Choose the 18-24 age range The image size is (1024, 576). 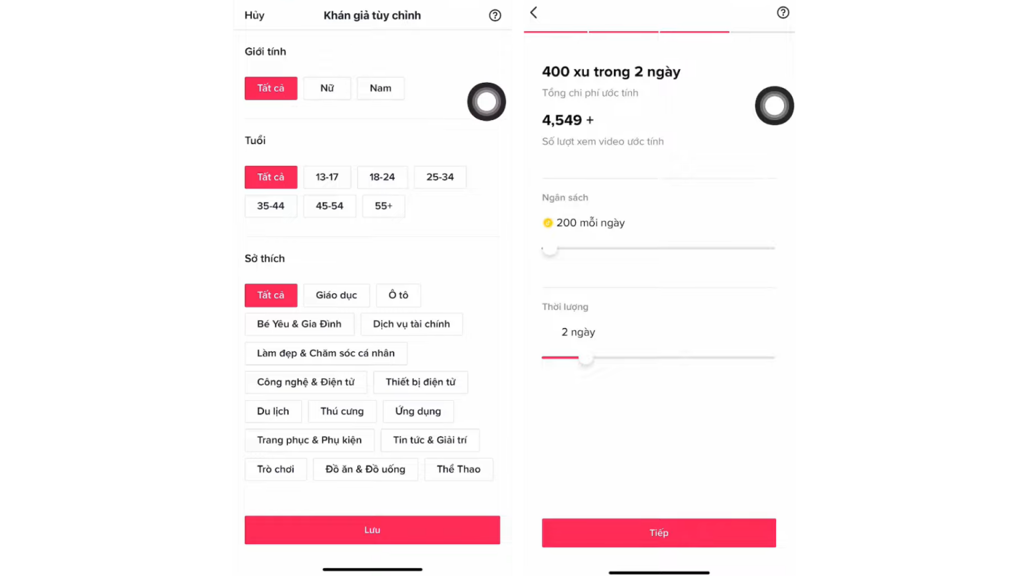pyautogui.click(x=382, y=177)
